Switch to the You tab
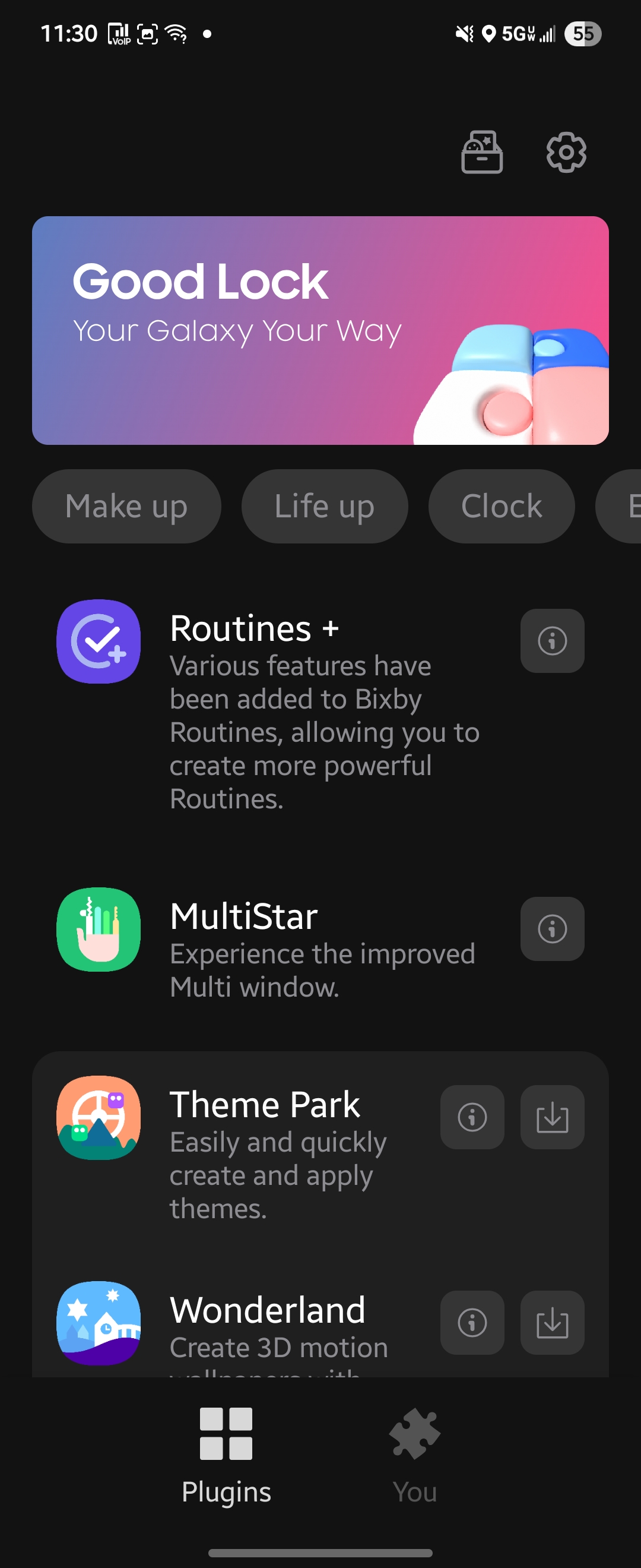 (415, 1455)
